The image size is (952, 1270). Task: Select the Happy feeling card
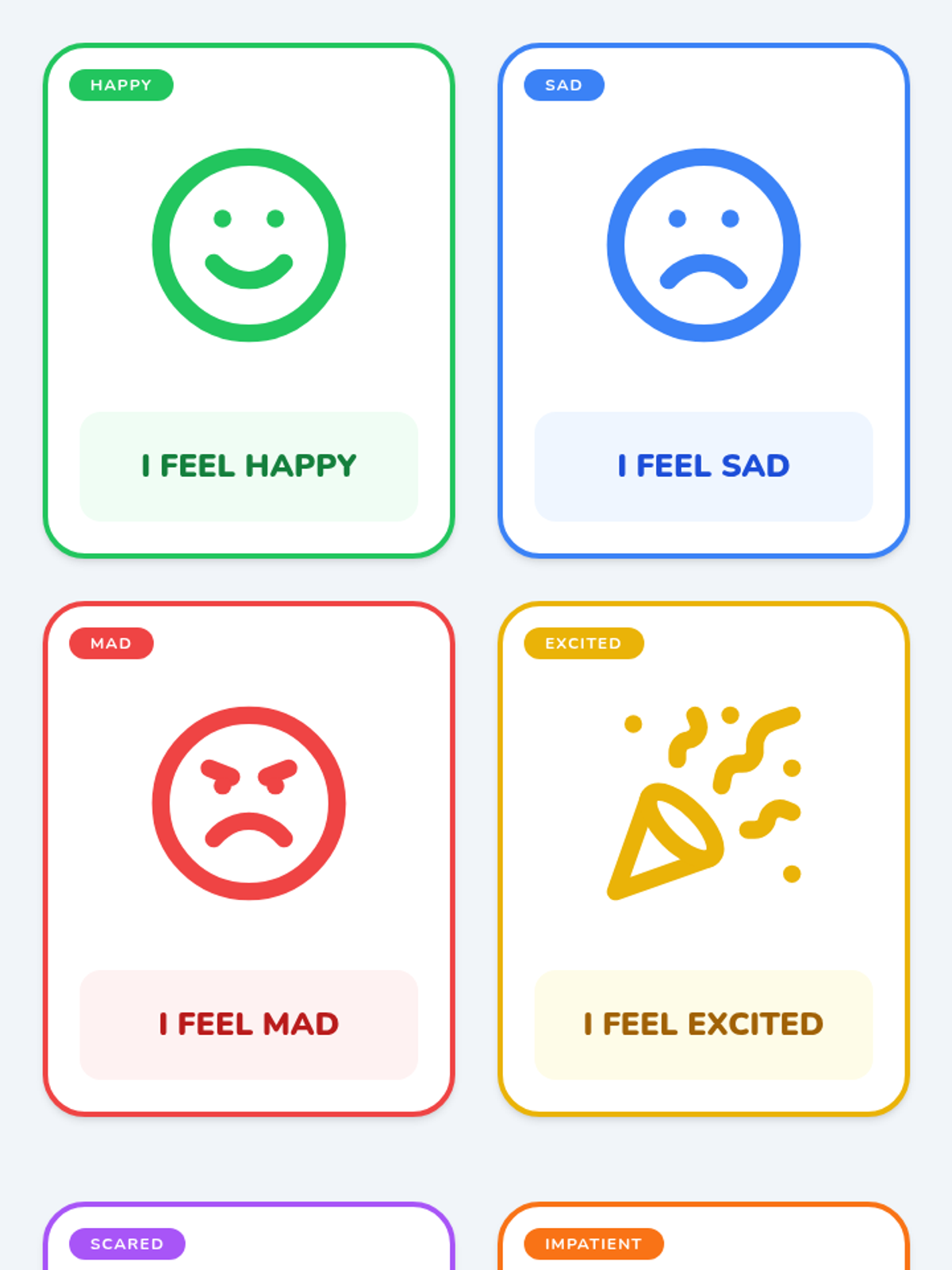click(248, 301)
